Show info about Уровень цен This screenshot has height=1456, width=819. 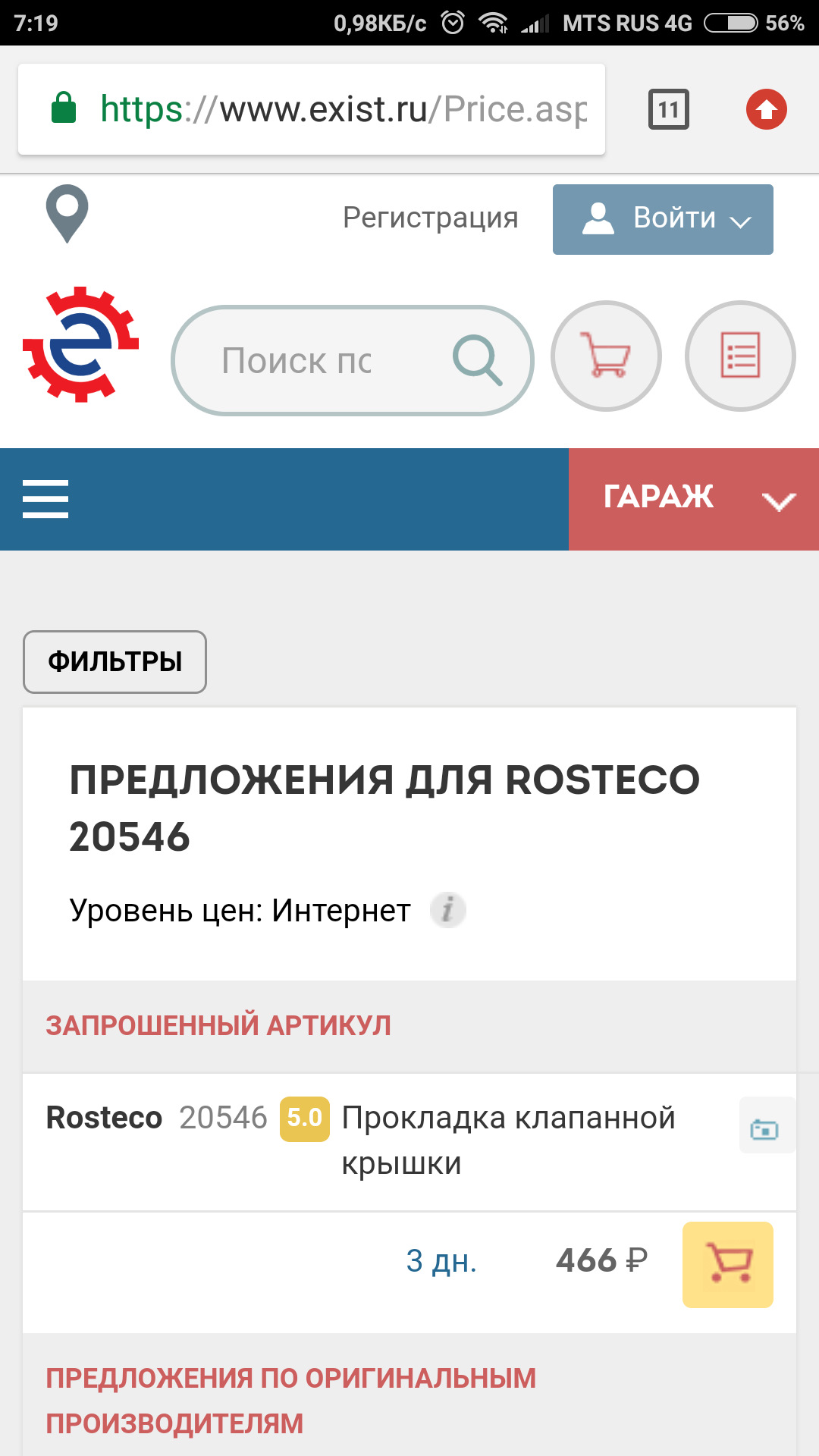pyautogui.click(x=447, y=910)
